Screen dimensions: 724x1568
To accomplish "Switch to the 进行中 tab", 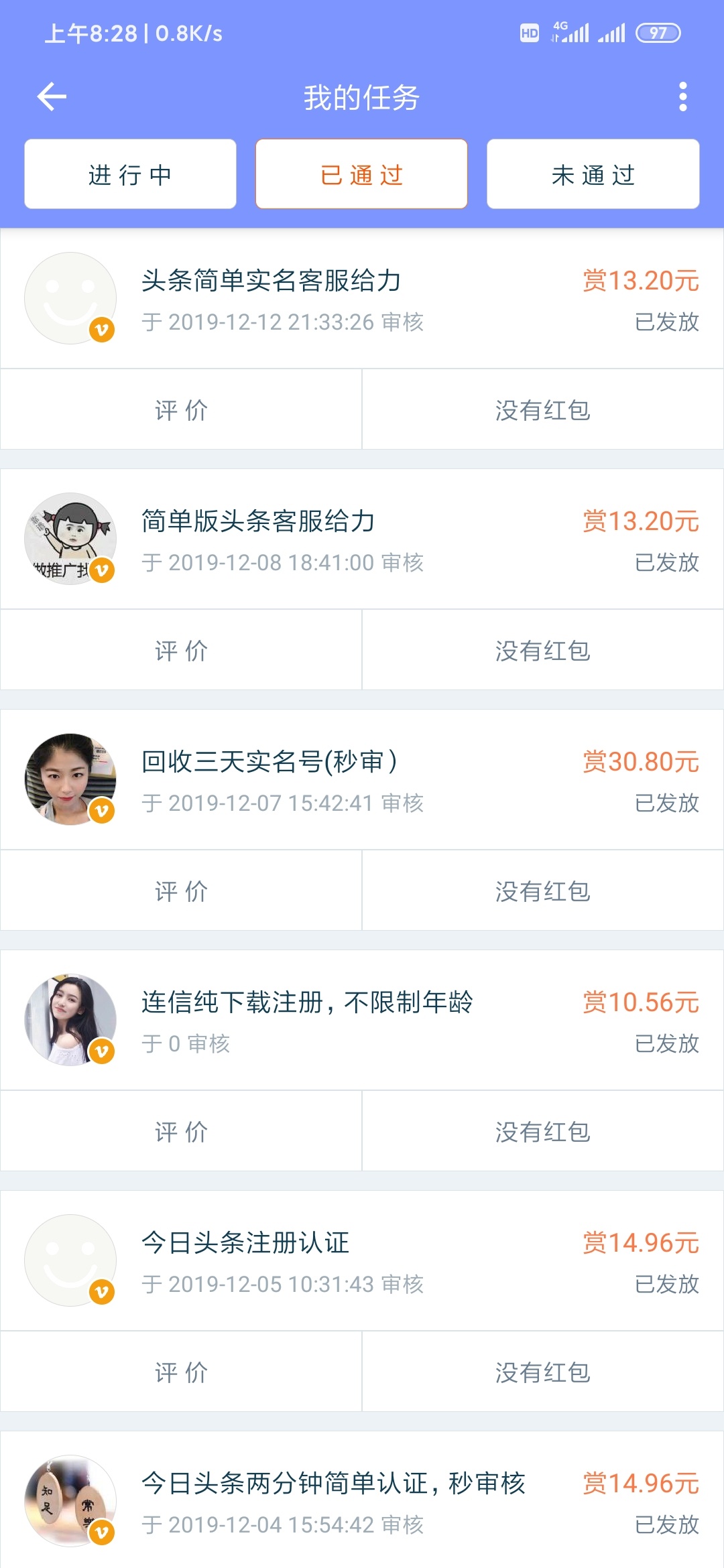I will click(130, 174).
